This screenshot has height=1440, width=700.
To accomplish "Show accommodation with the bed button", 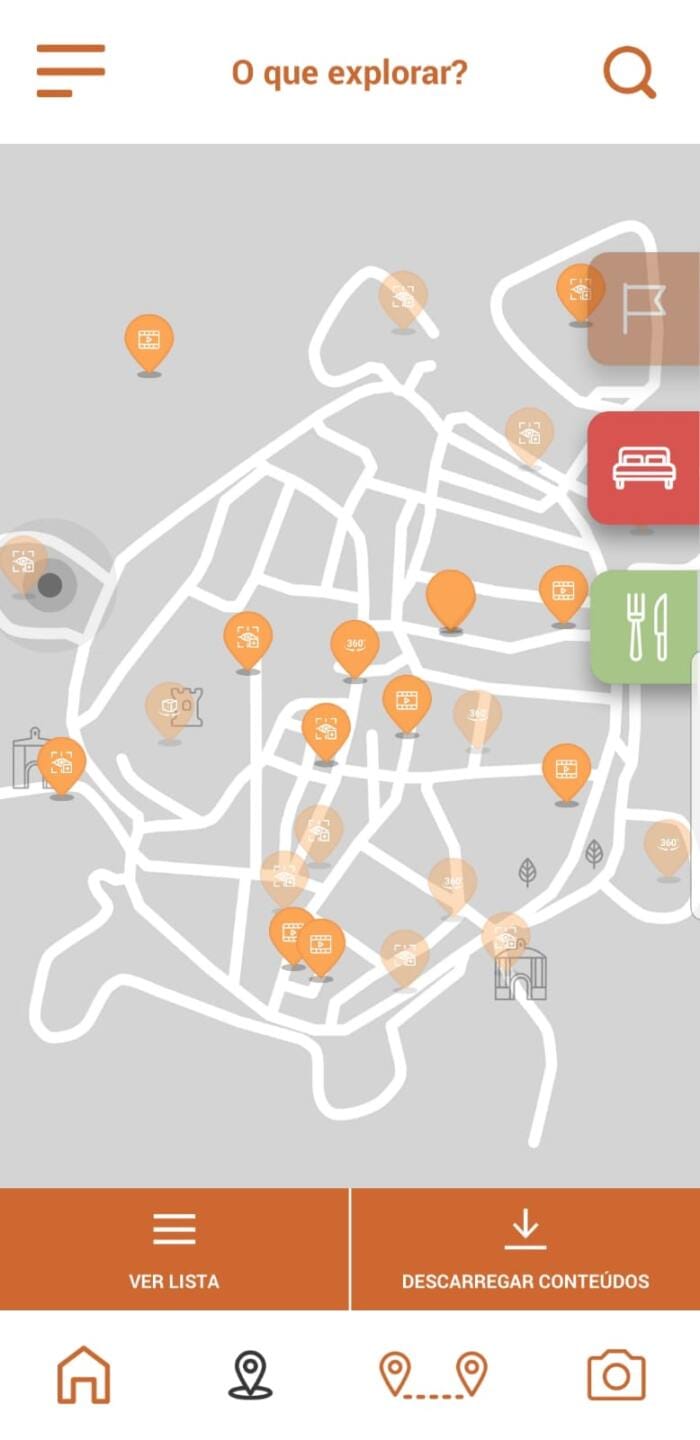I will pos(644,468).
